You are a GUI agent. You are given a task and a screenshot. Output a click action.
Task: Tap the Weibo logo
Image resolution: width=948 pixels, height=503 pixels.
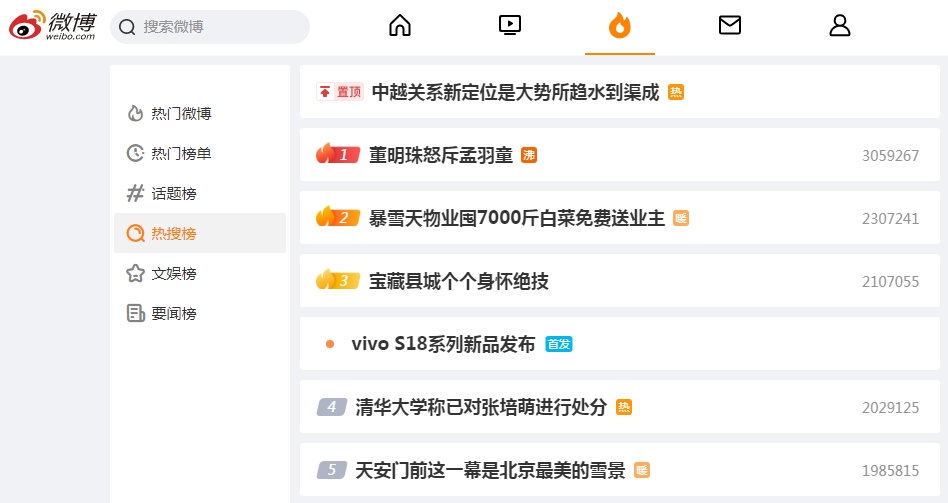tap(52, 26)
